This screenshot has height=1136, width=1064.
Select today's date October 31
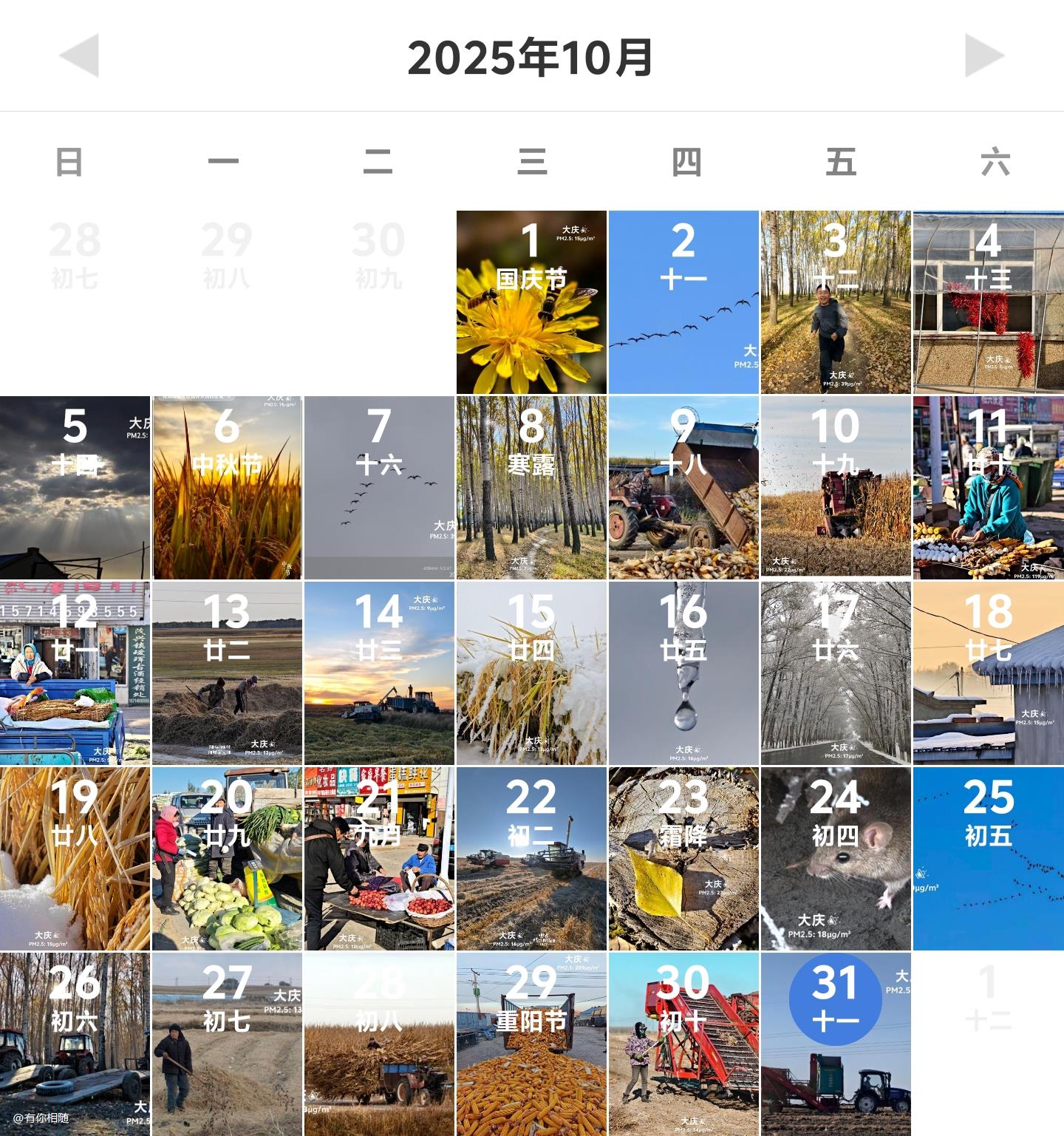pos(836,999)
